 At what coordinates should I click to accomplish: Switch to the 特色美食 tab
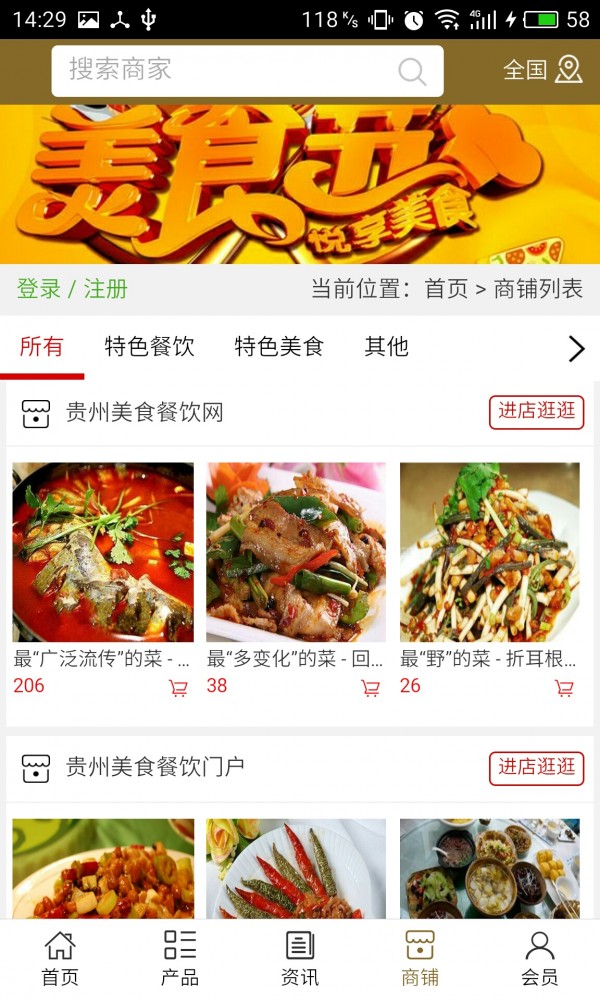pyautogui.click(x=279, y=347)
